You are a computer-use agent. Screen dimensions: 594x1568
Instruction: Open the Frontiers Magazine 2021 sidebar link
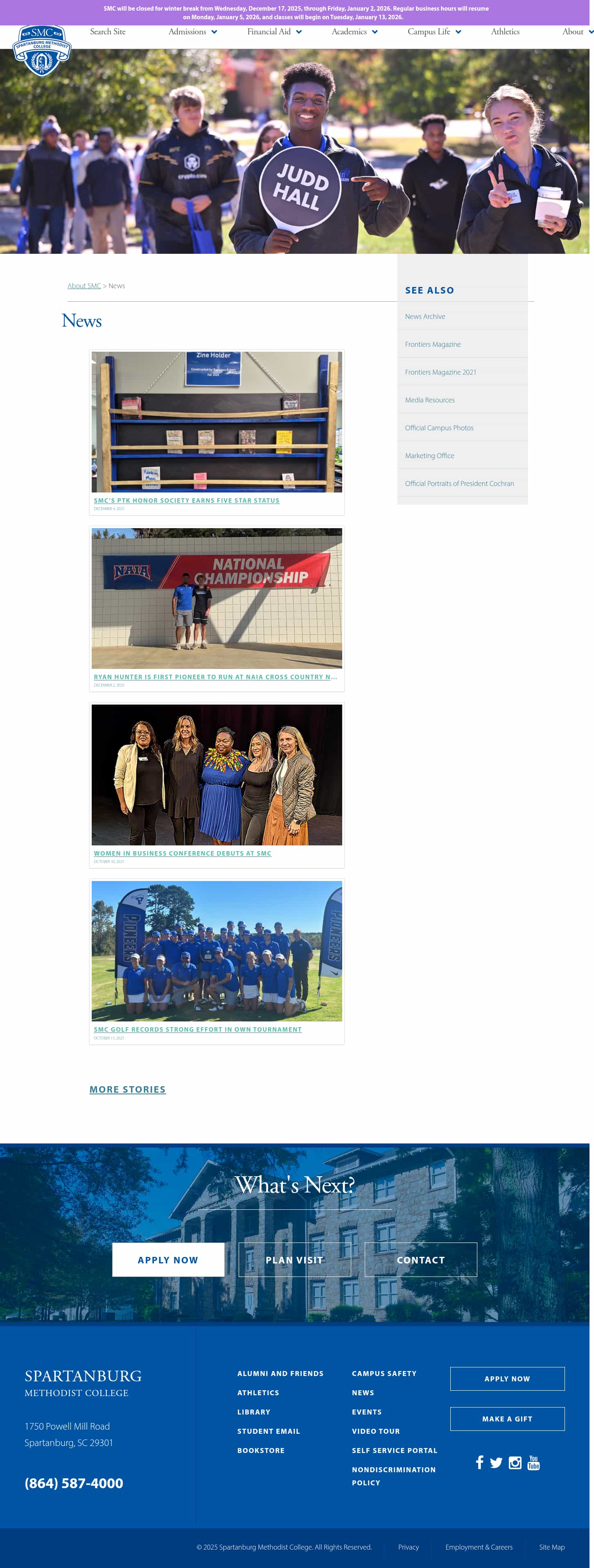440,373
